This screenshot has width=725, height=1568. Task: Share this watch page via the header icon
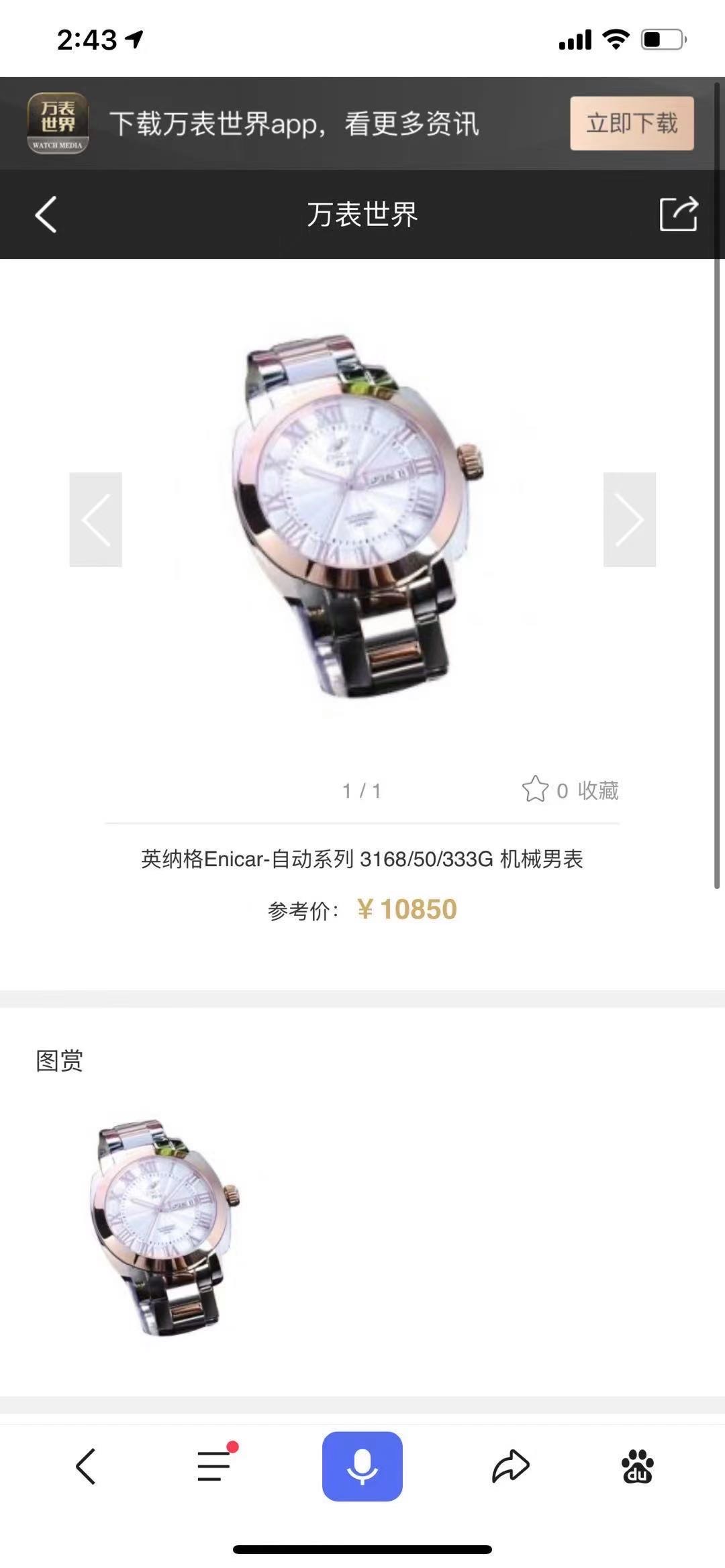tap(678, 215)
